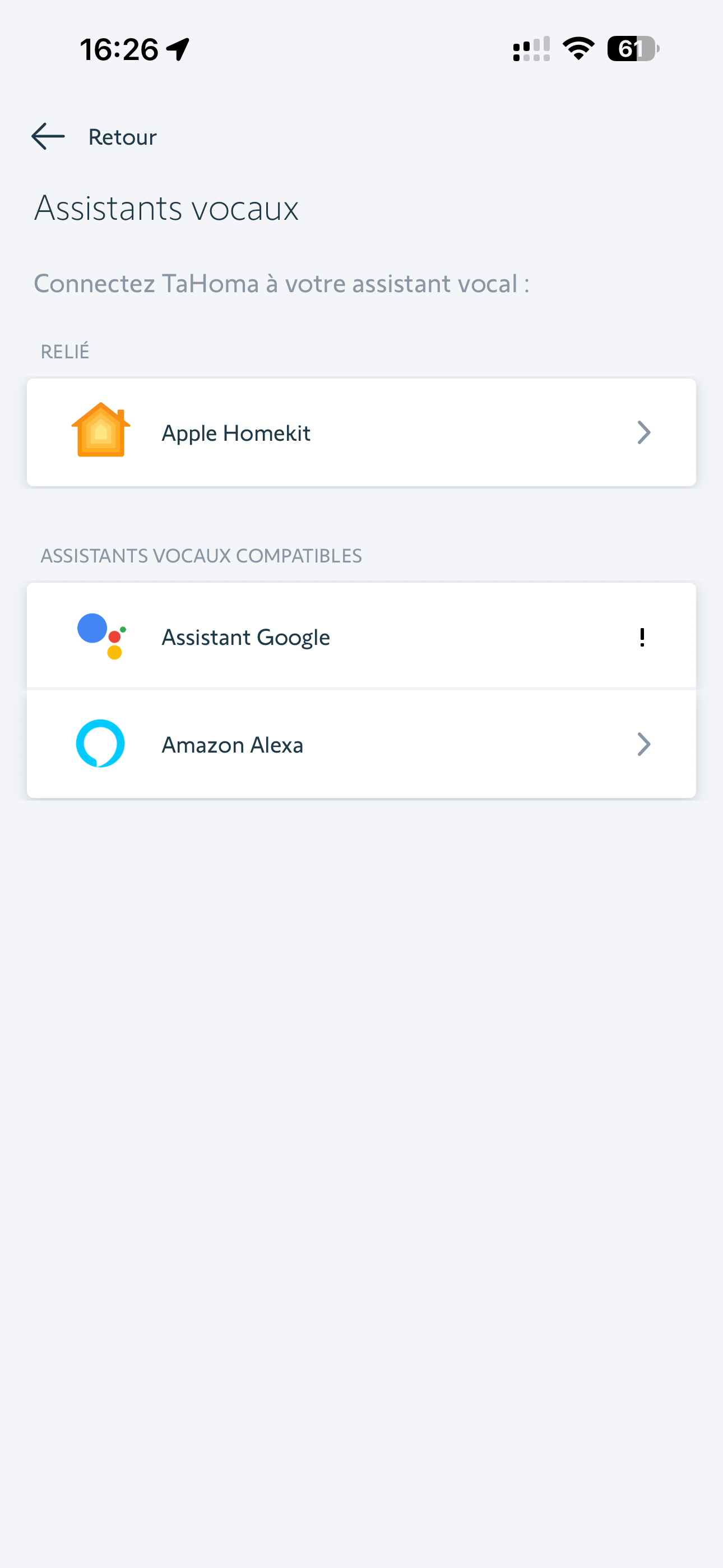Open Apple Homekit linked assistant
The width and height of the screenshot is (723, 1568).
(x=361, y=433)
